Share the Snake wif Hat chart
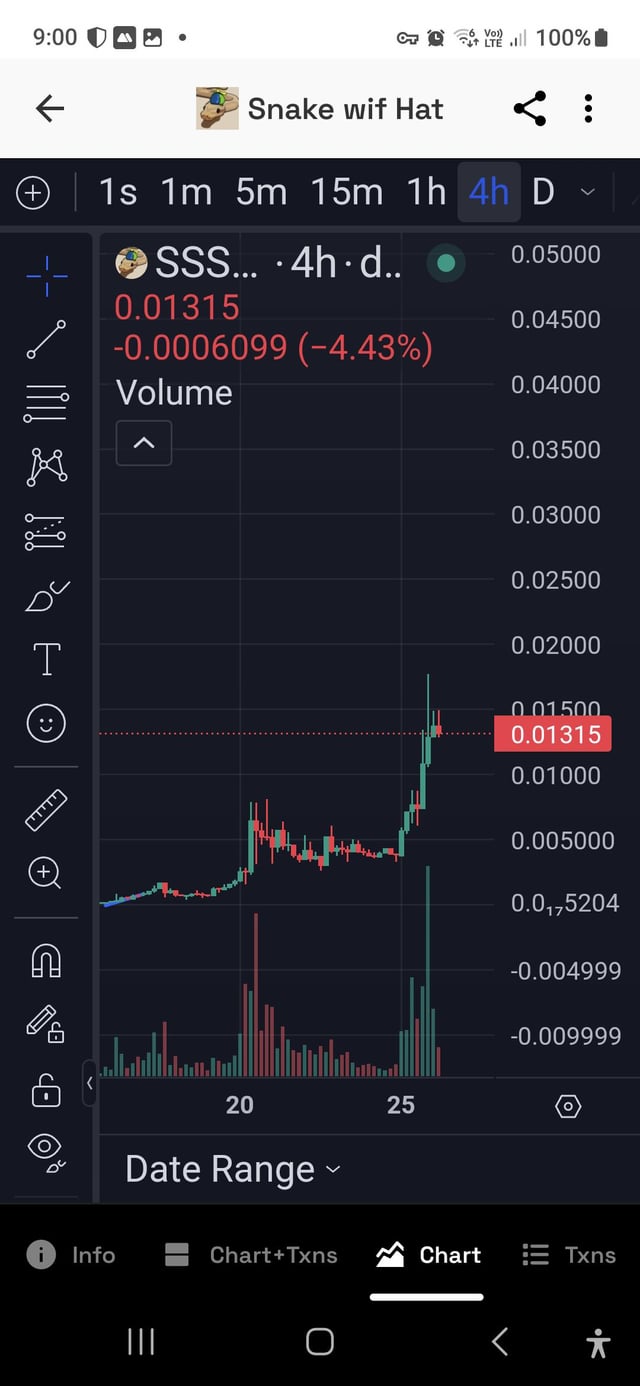The image size is (640, 1386). click(529, 108)
